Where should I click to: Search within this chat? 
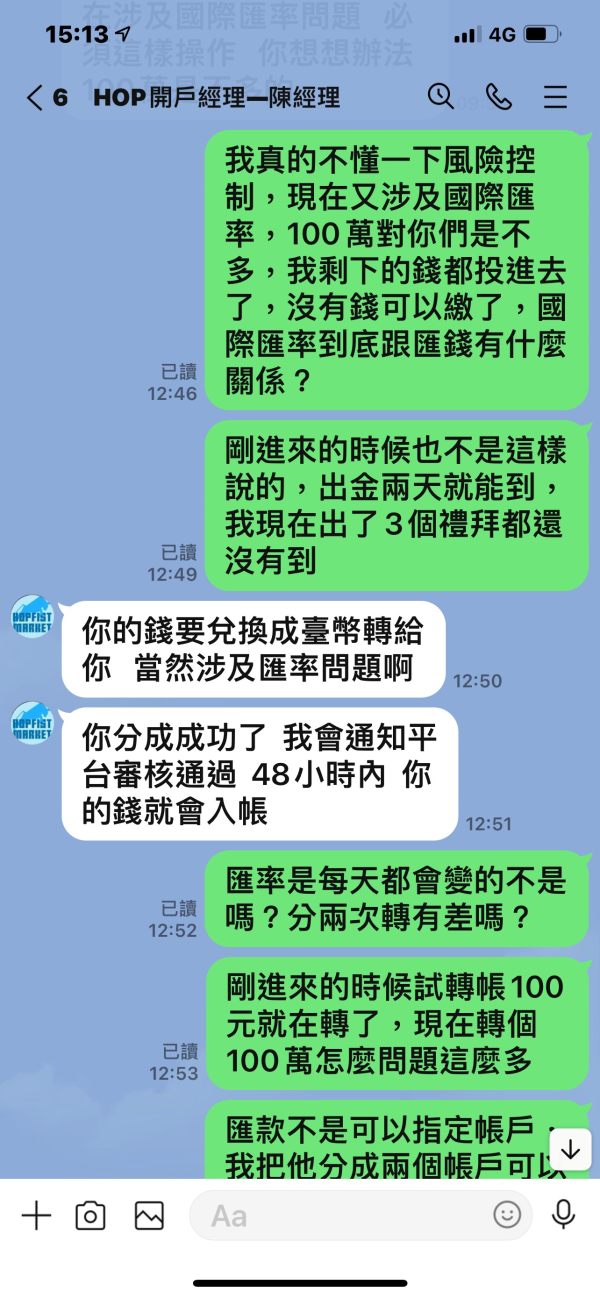[x=441, y=96]
